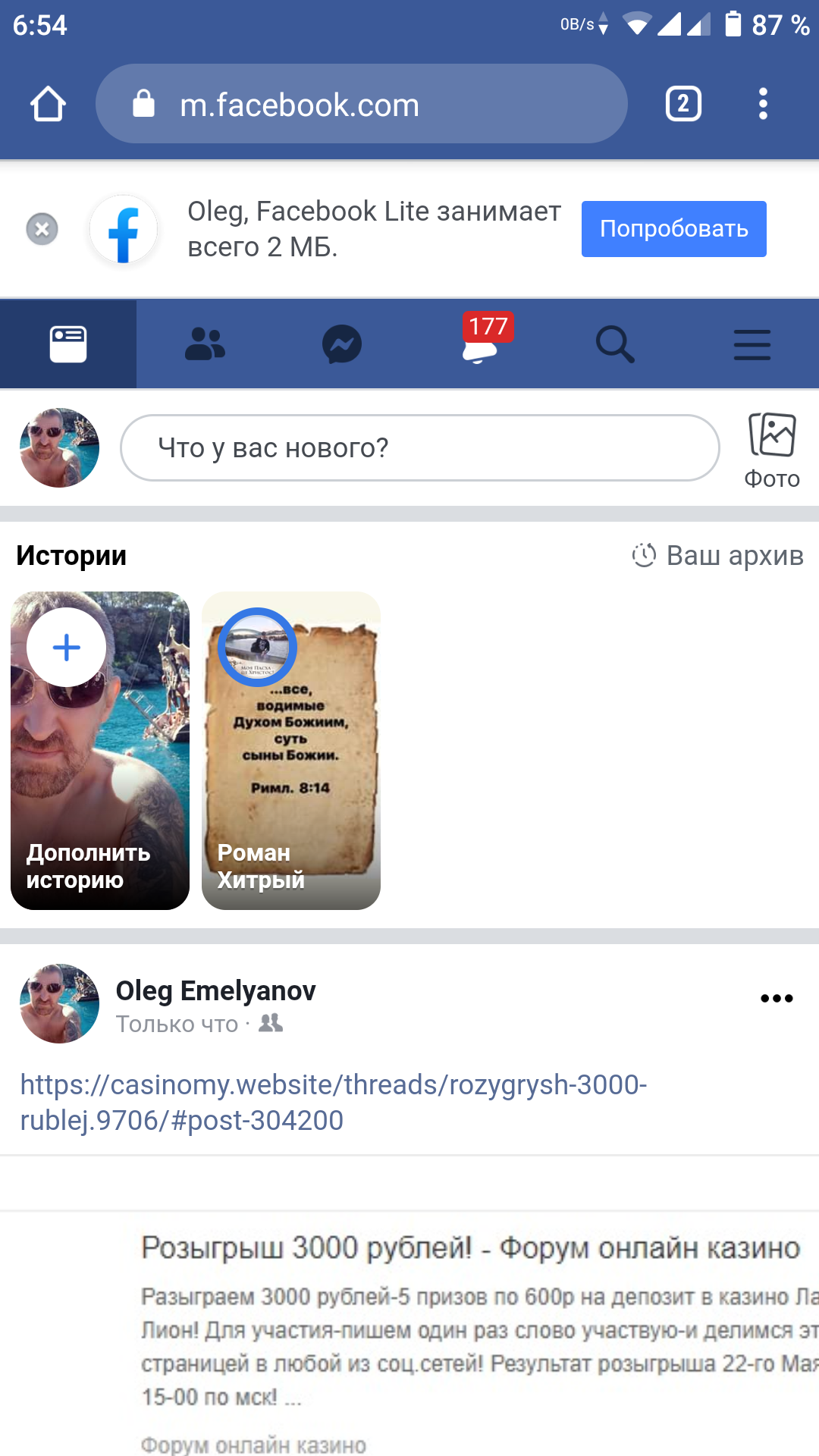Open the browser tab switcher
The height and width of the screenshot is (1456, 819).
click(x=682, y=104)
